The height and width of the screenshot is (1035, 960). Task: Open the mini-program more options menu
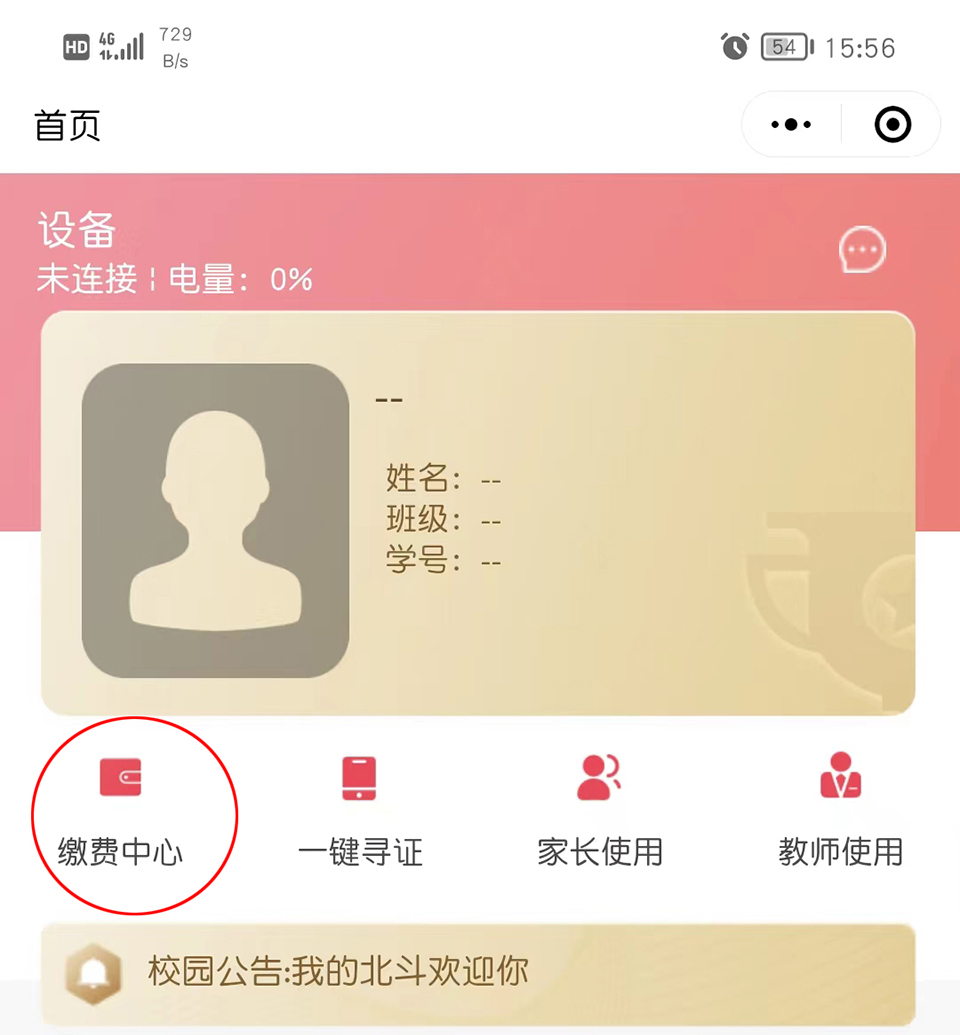click(790, 124)
